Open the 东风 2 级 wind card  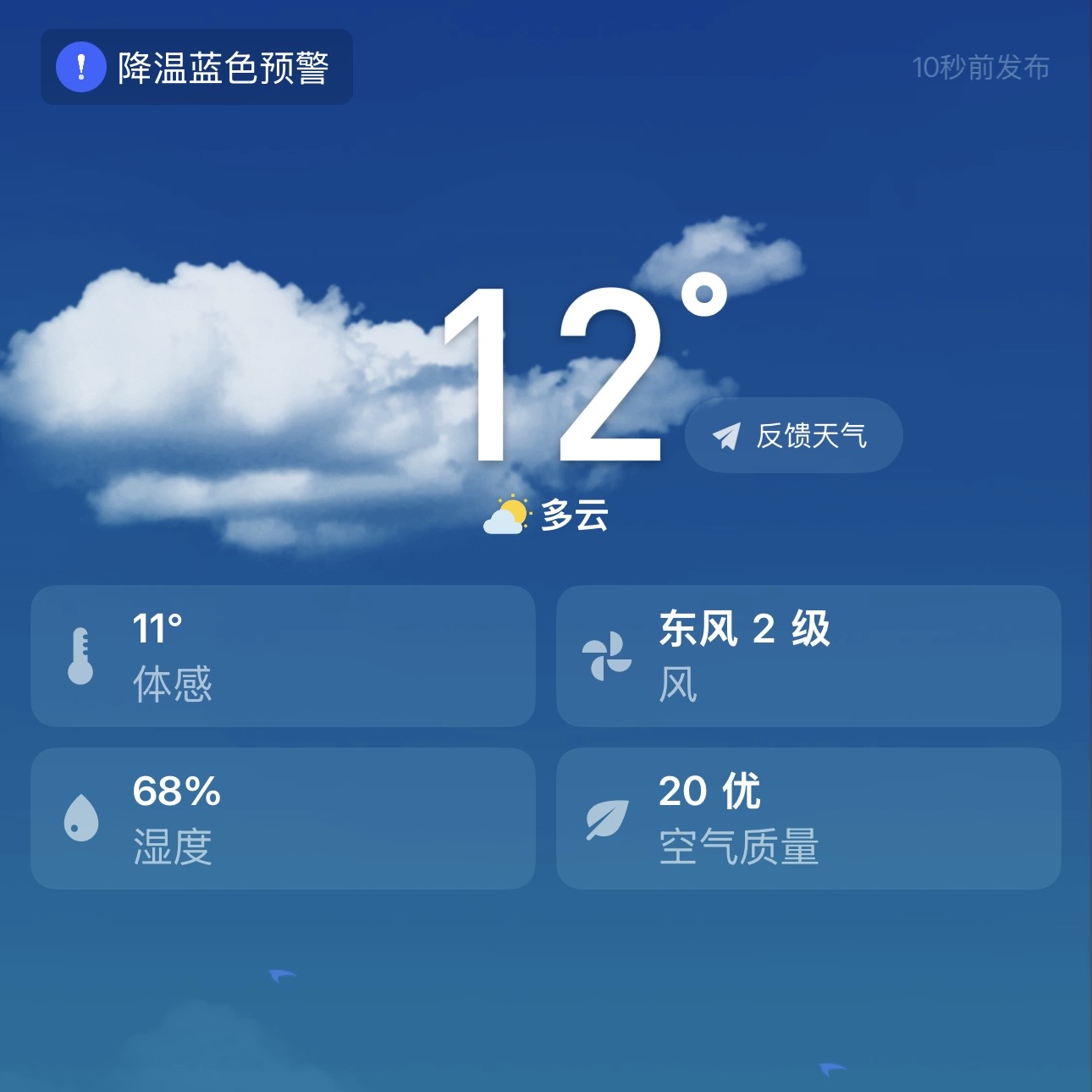808,656
